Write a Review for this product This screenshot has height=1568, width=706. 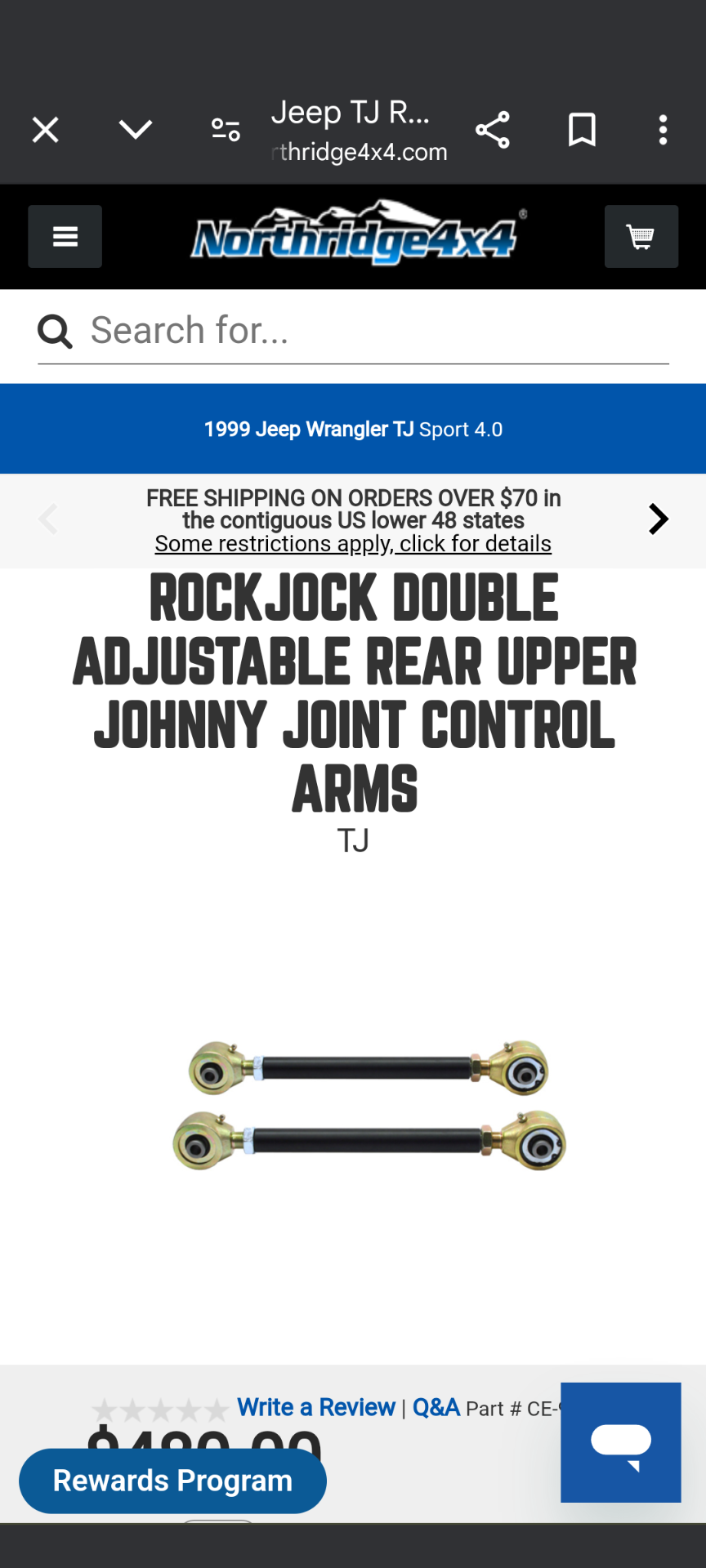(316, 1407)
